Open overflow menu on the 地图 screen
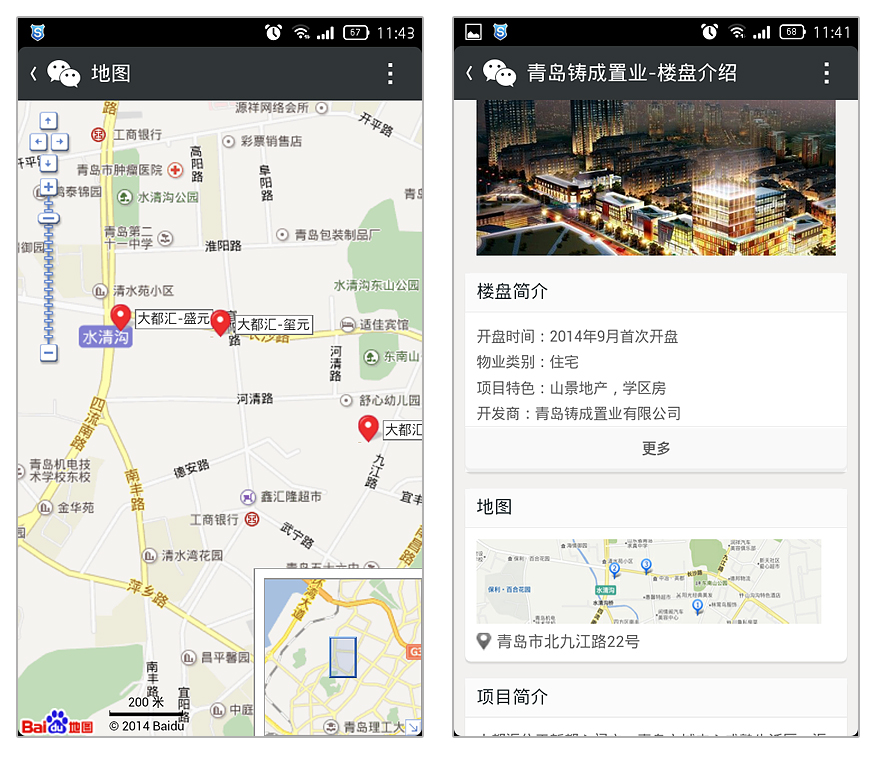The height and width of the screenshot is (758, 877). click(390, 73)
